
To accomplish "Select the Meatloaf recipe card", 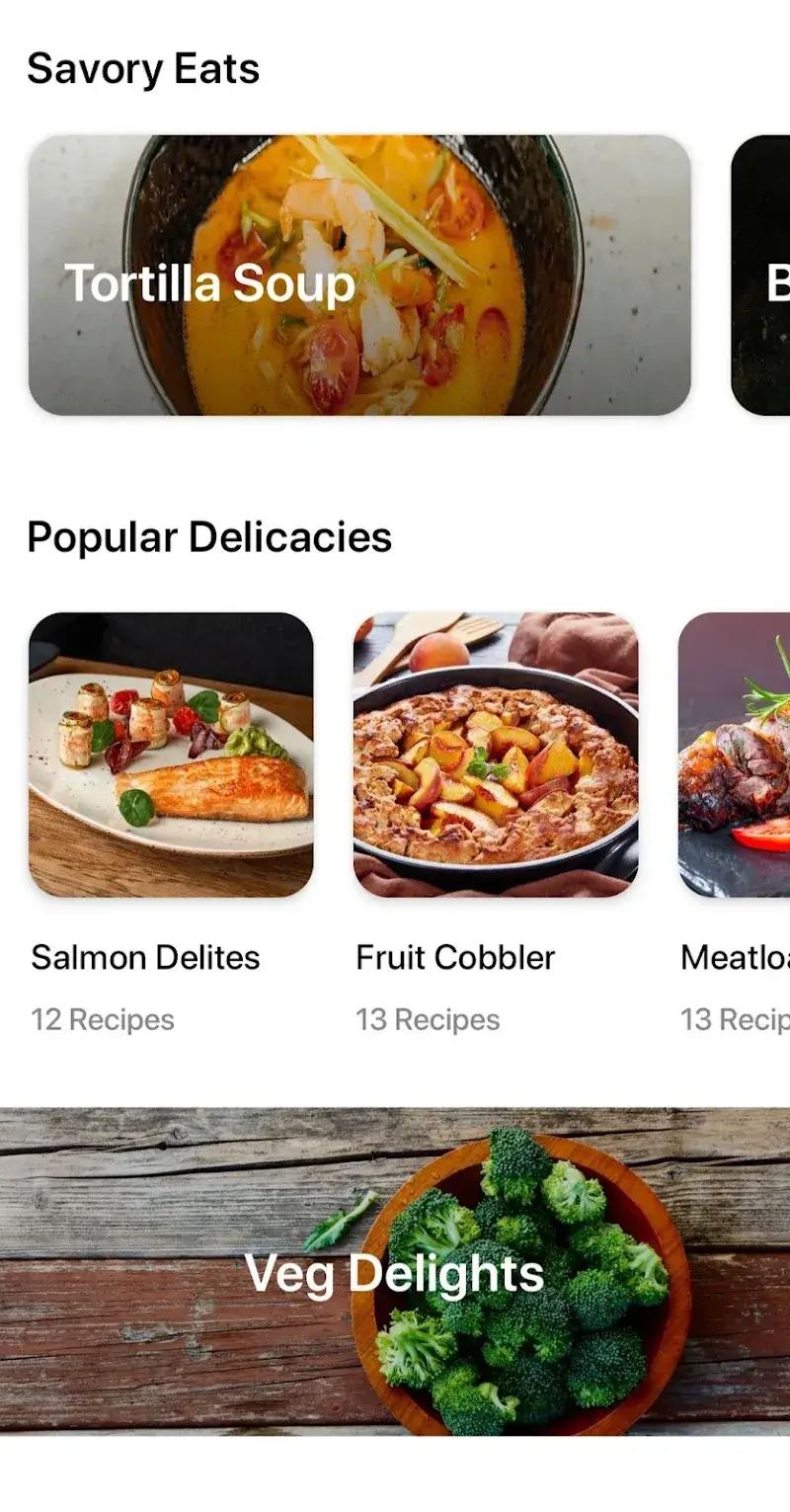I will pos(735,755).
